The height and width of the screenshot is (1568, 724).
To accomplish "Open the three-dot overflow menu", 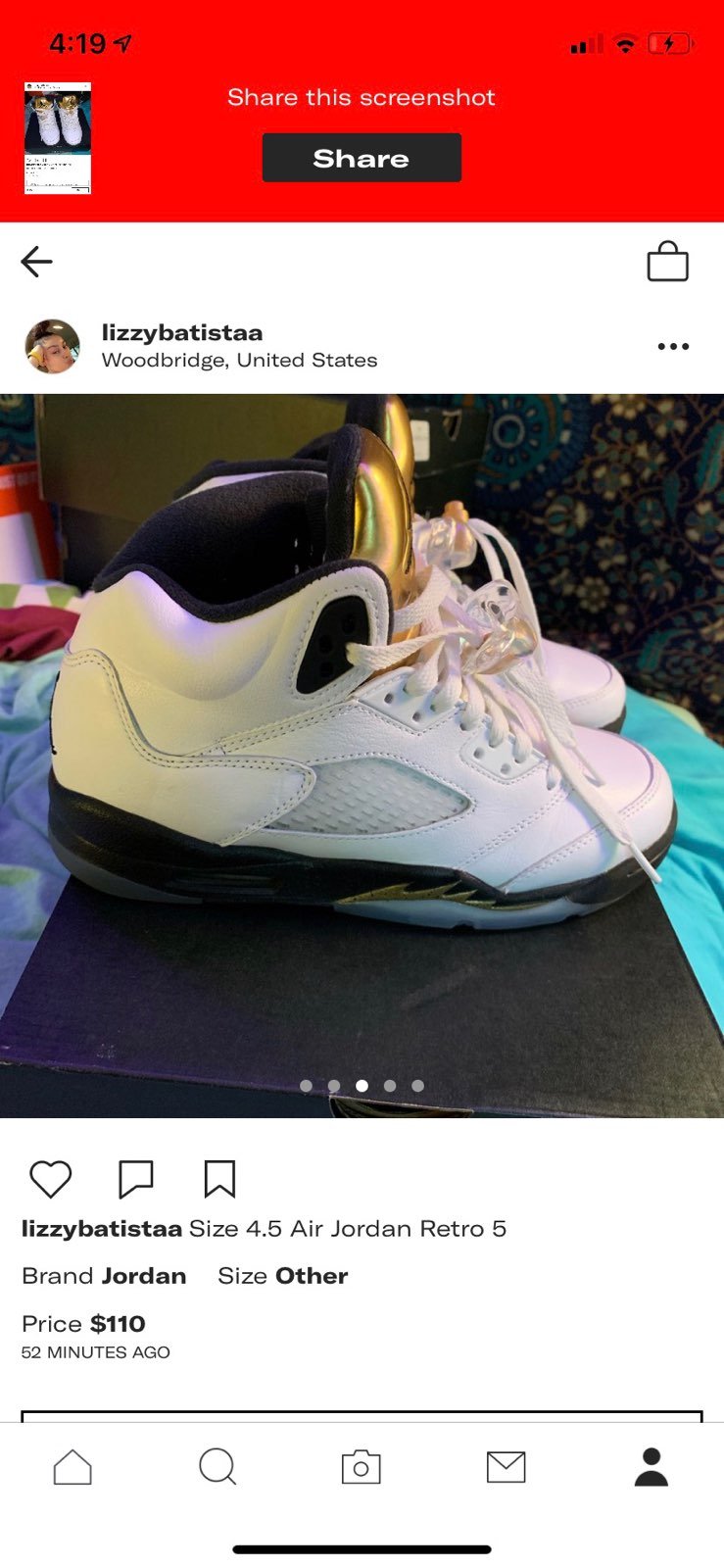I will tap(673, 346).
